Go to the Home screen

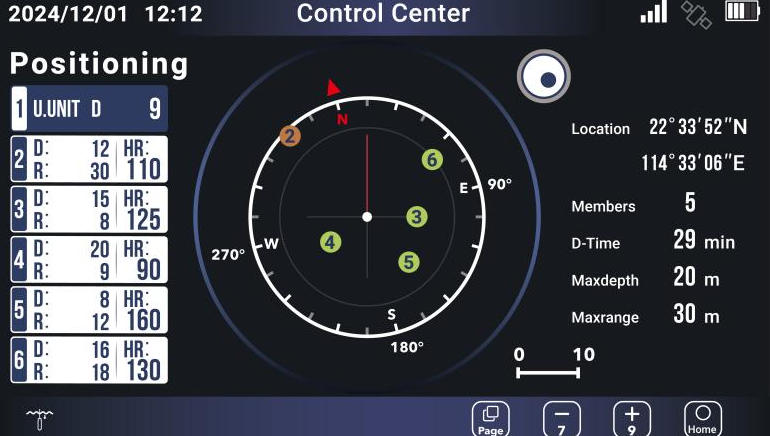click(702, 417)
